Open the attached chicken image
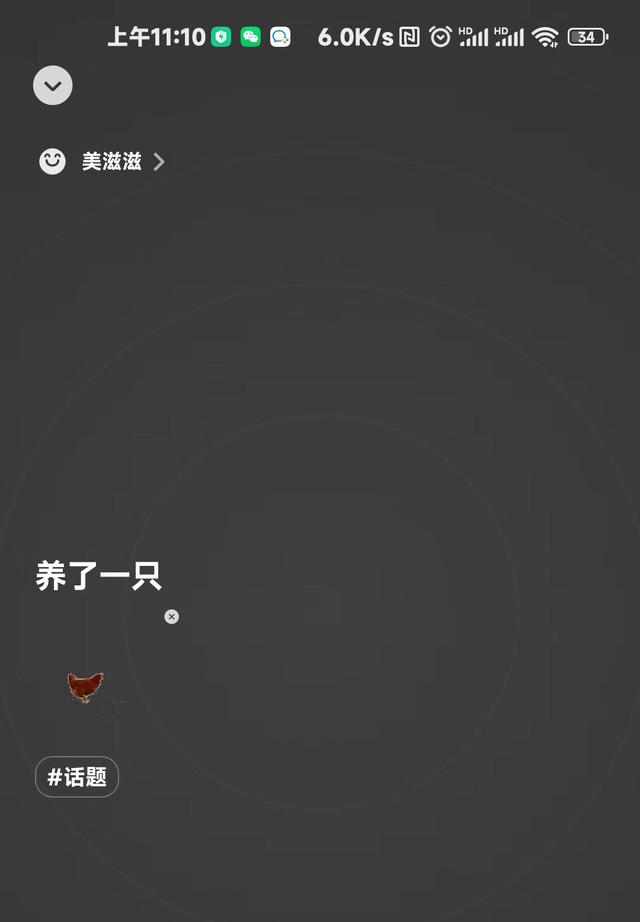 click(x=87, y=686)
